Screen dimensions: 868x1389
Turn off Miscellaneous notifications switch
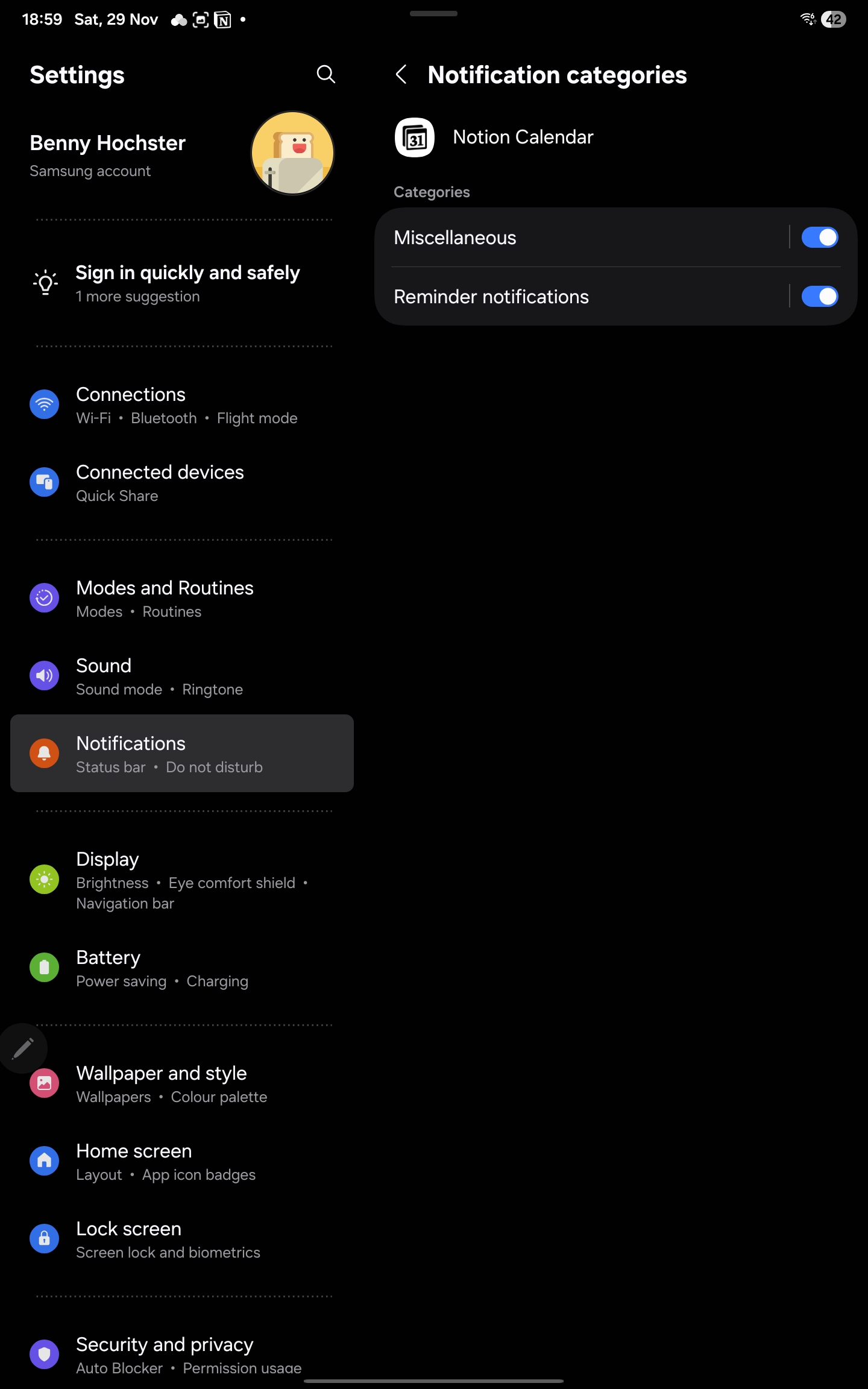point(819,238)
